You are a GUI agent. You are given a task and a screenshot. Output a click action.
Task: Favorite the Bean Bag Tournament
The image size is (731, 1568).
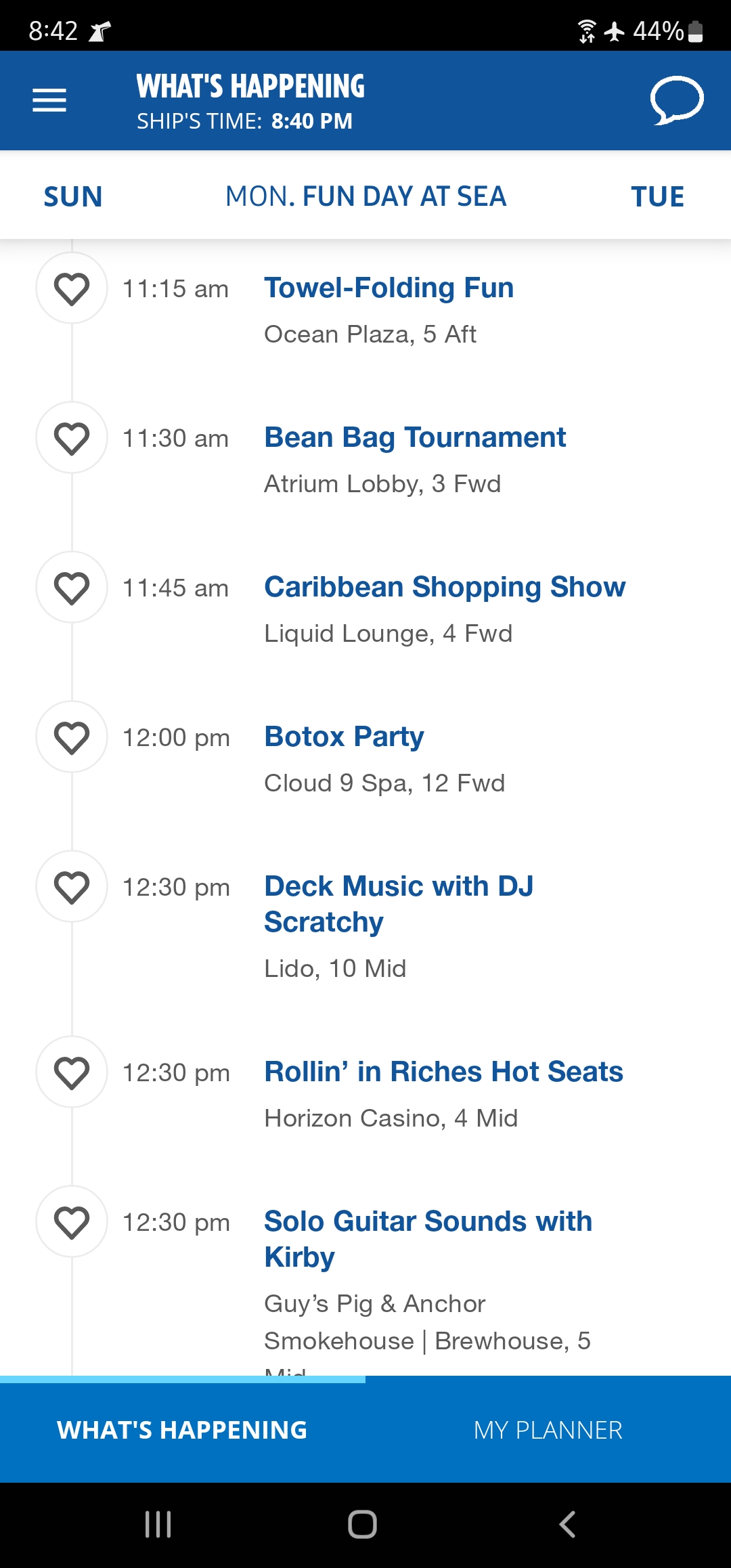[x=72, y=438]
